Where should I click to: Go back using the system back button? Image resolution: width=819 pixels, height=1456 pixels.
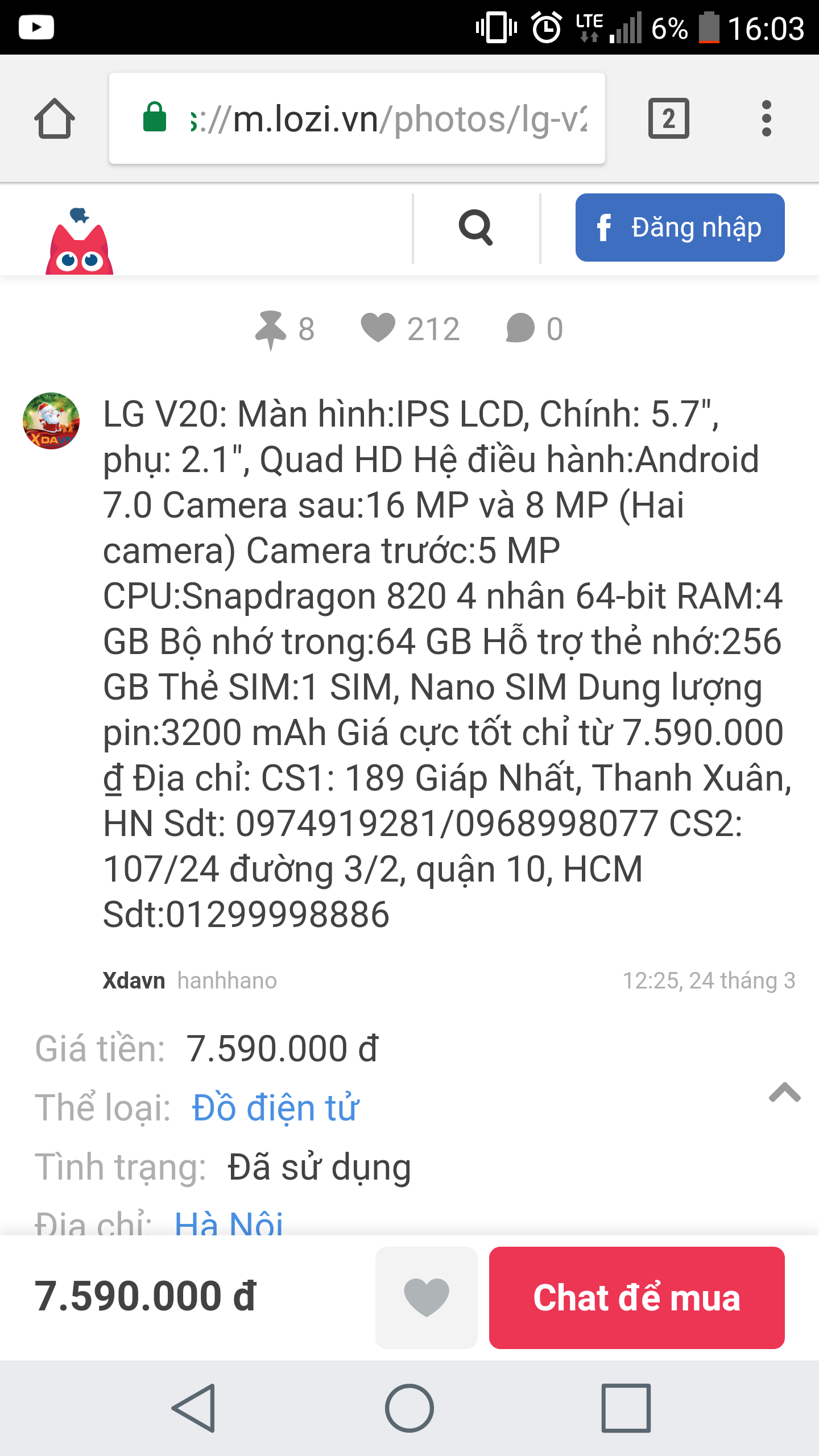point(194,1408)
